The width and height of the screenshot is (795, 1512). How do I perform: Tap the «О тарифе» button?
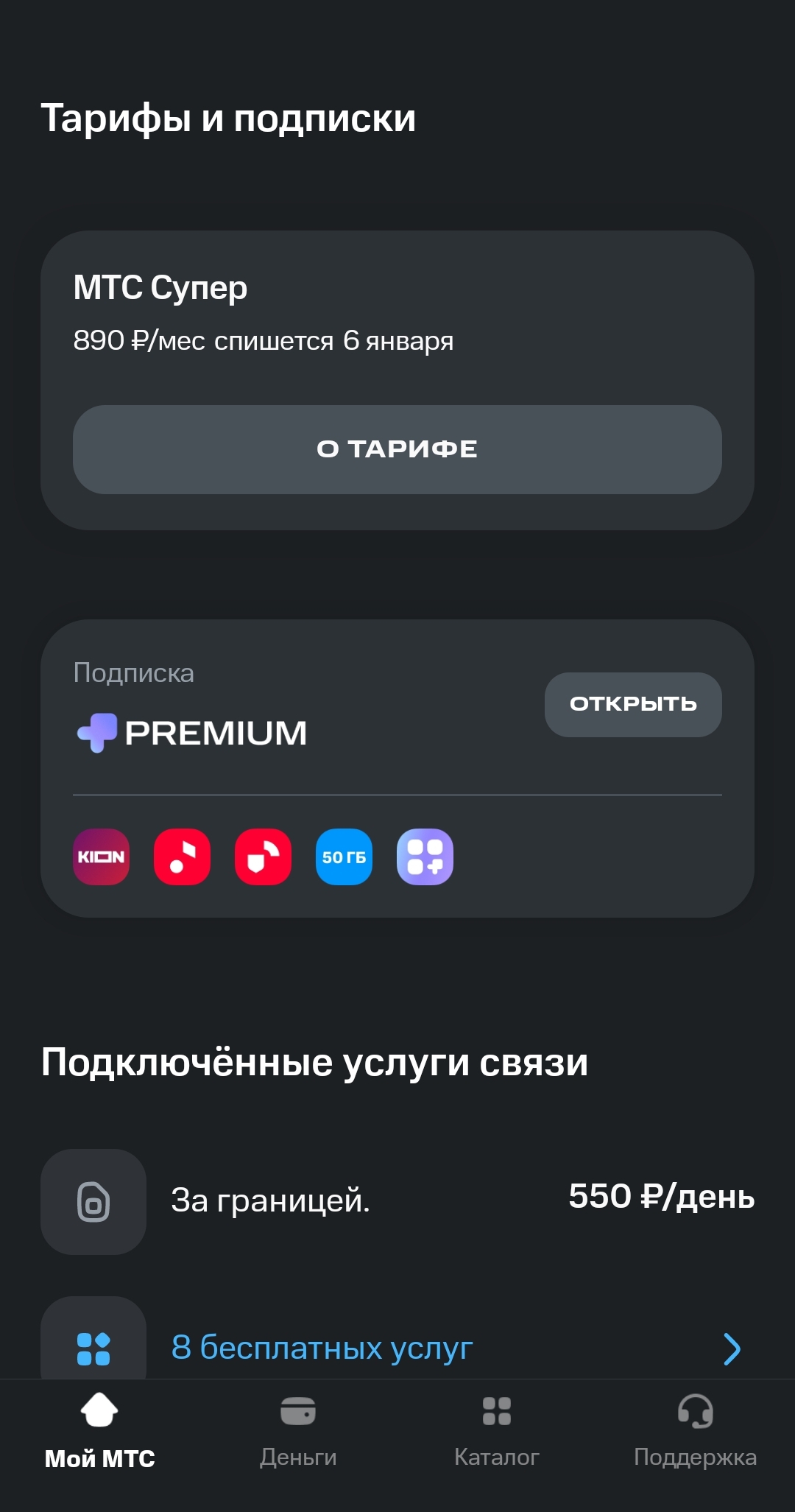(397, 449)
